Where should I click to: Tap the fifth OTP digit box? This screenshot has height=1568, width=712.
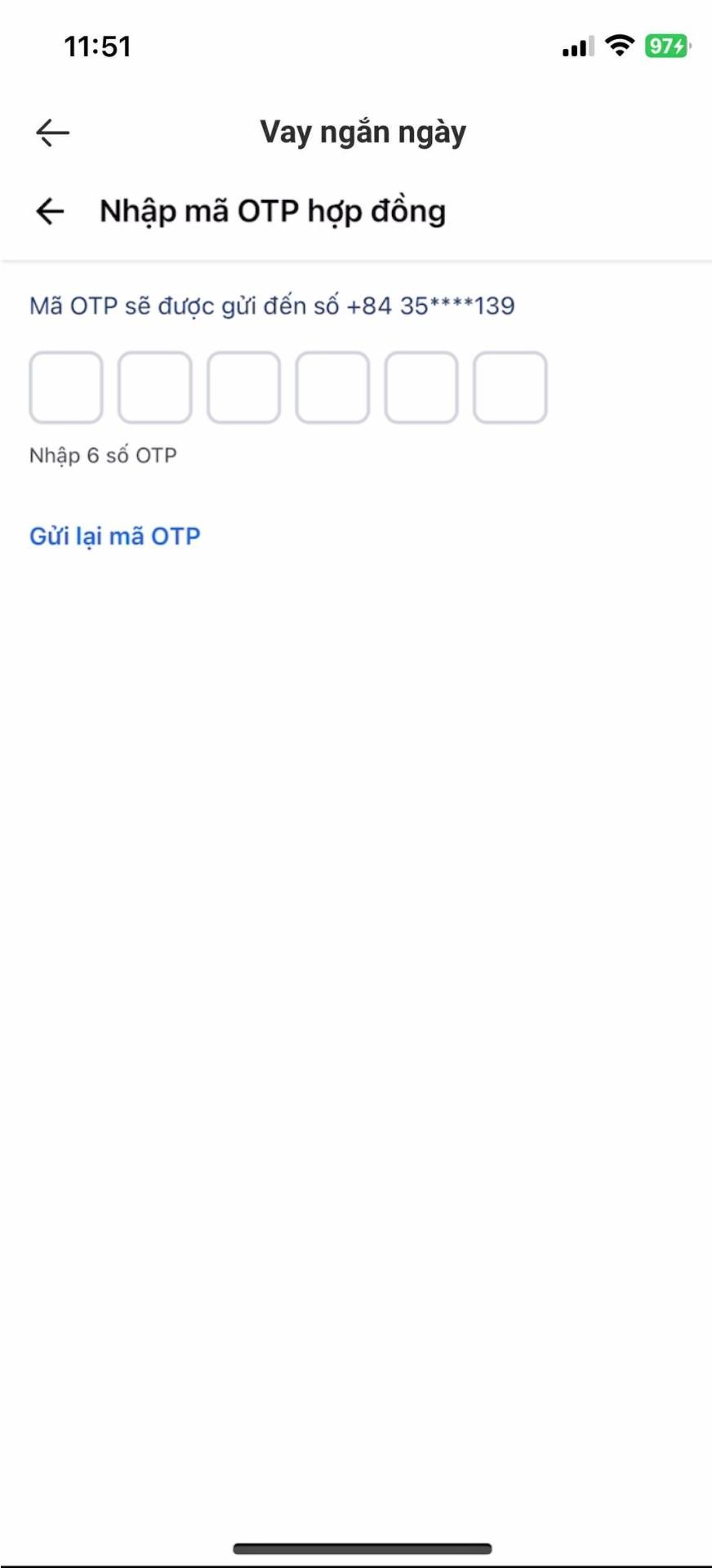click(x=421, y=388)
